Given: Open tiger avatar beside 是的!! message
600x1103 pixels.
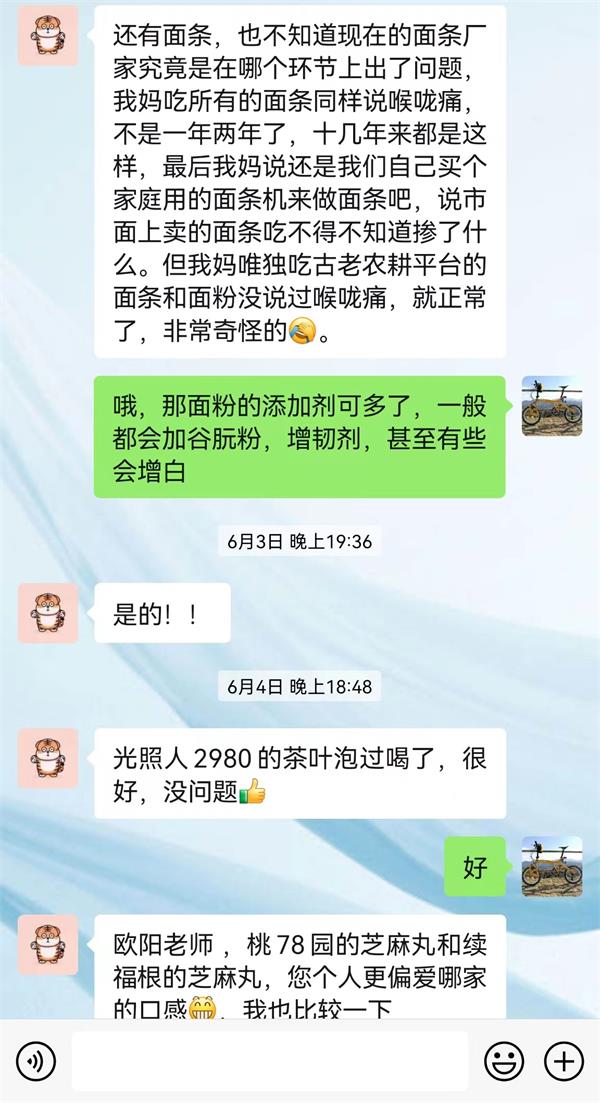Looking at the screenshot, I should (x=48, y=613).
